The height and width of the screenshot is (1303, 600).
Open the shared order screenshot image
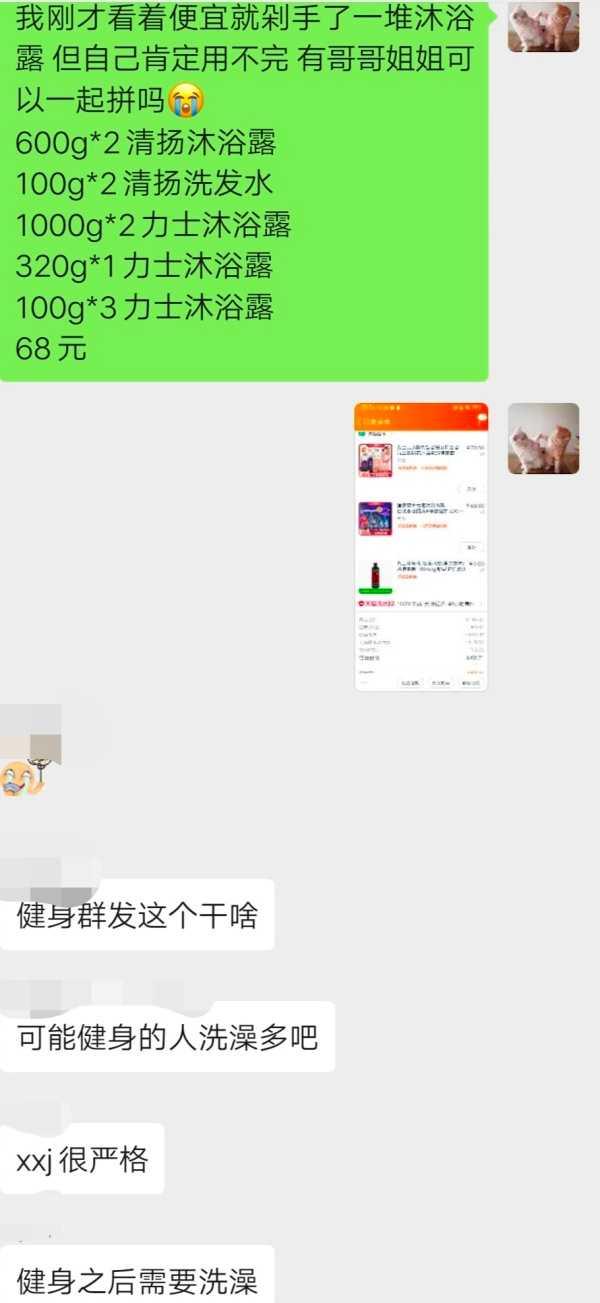pyautogui.click(x=421, y=546)
